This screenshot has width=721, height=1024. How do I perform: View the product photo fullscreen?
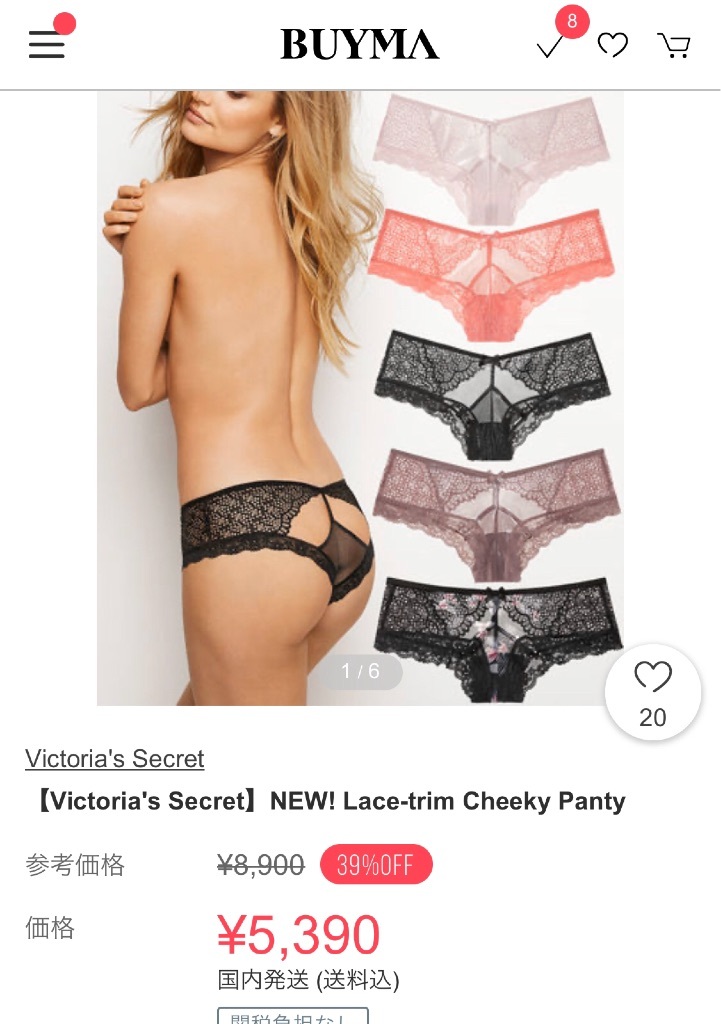click(360, 398)
